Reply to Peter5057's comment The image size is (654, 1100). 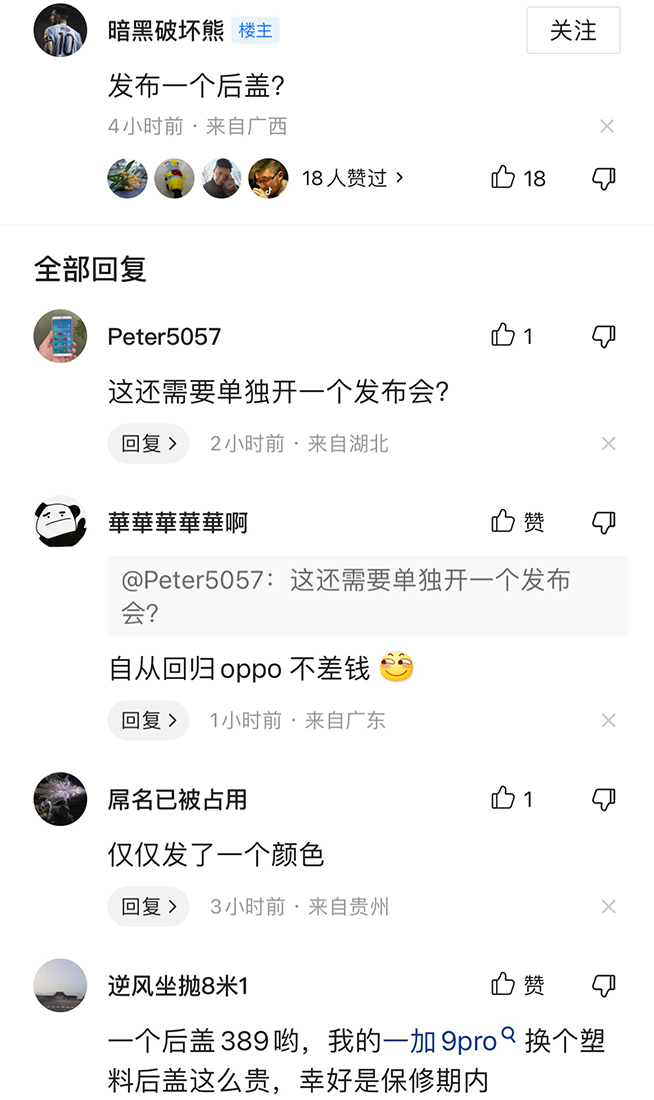click(x=148, y=443)
